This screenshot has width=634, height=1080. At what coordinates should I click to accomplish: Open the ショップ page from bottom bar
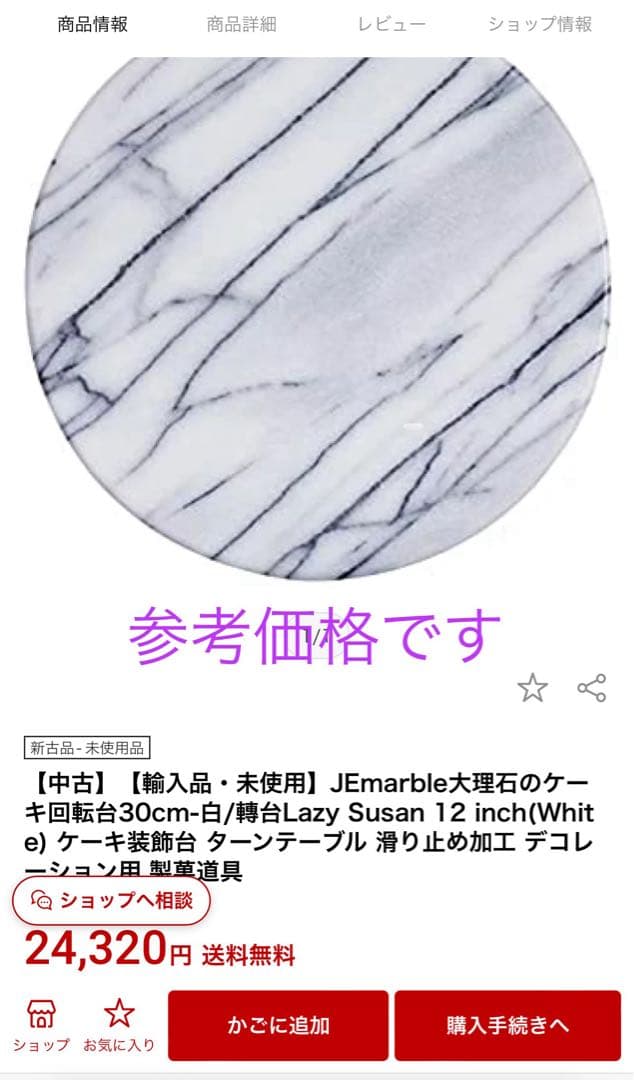pos(41,1025)
